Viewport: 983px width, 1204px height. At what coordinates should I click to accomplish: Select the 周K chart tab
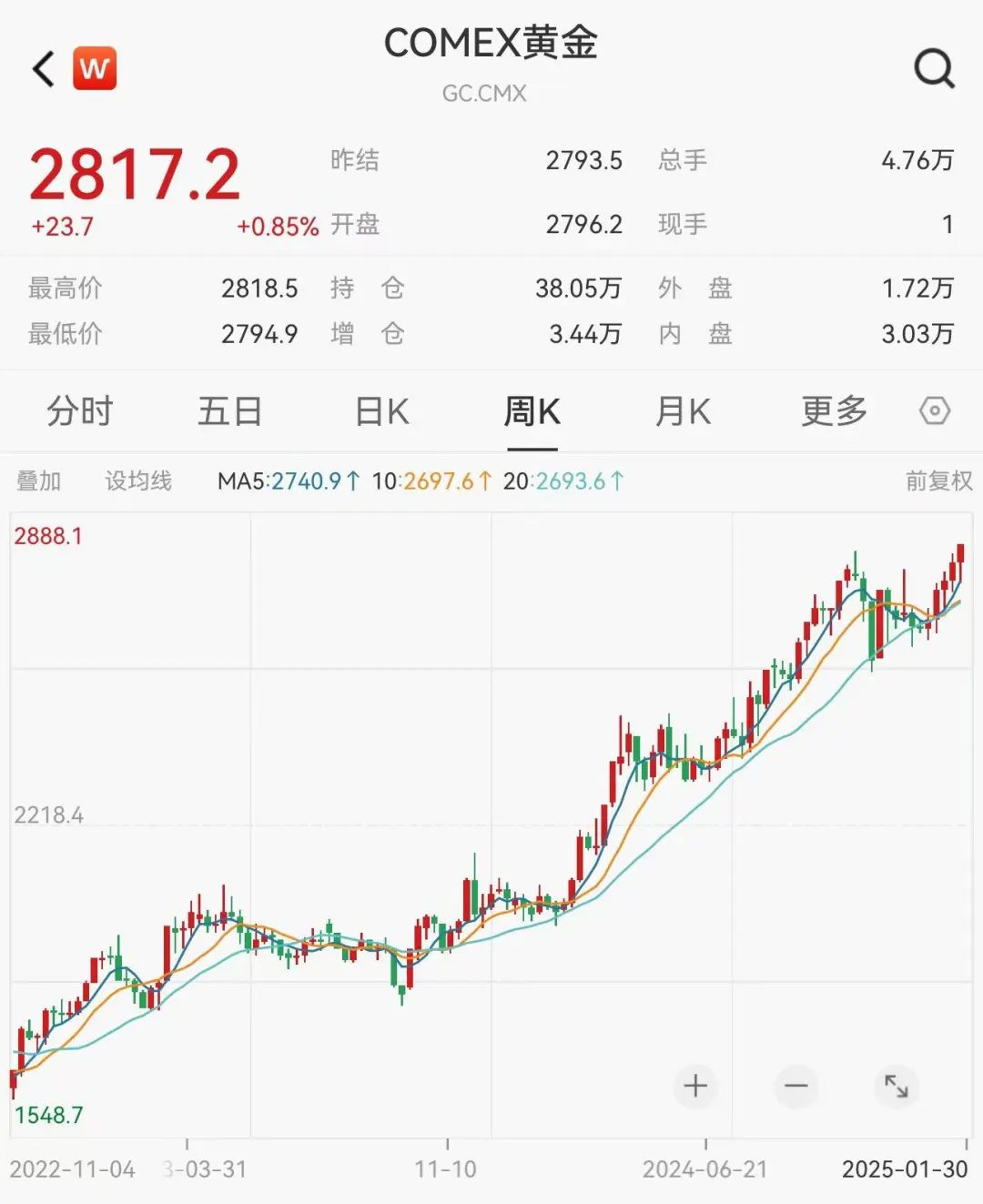532,411
